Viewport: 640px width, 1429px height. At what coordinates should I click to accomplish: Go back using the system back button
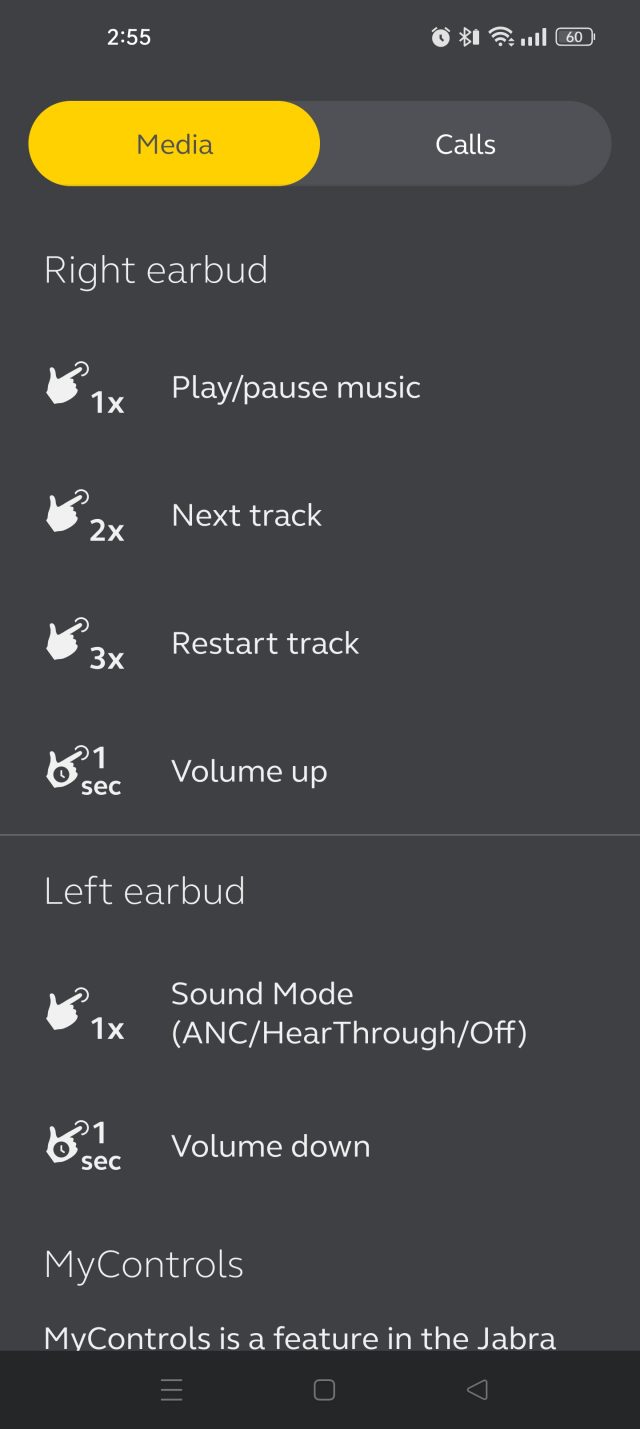pyautogui.click(x=477, y=1390)
